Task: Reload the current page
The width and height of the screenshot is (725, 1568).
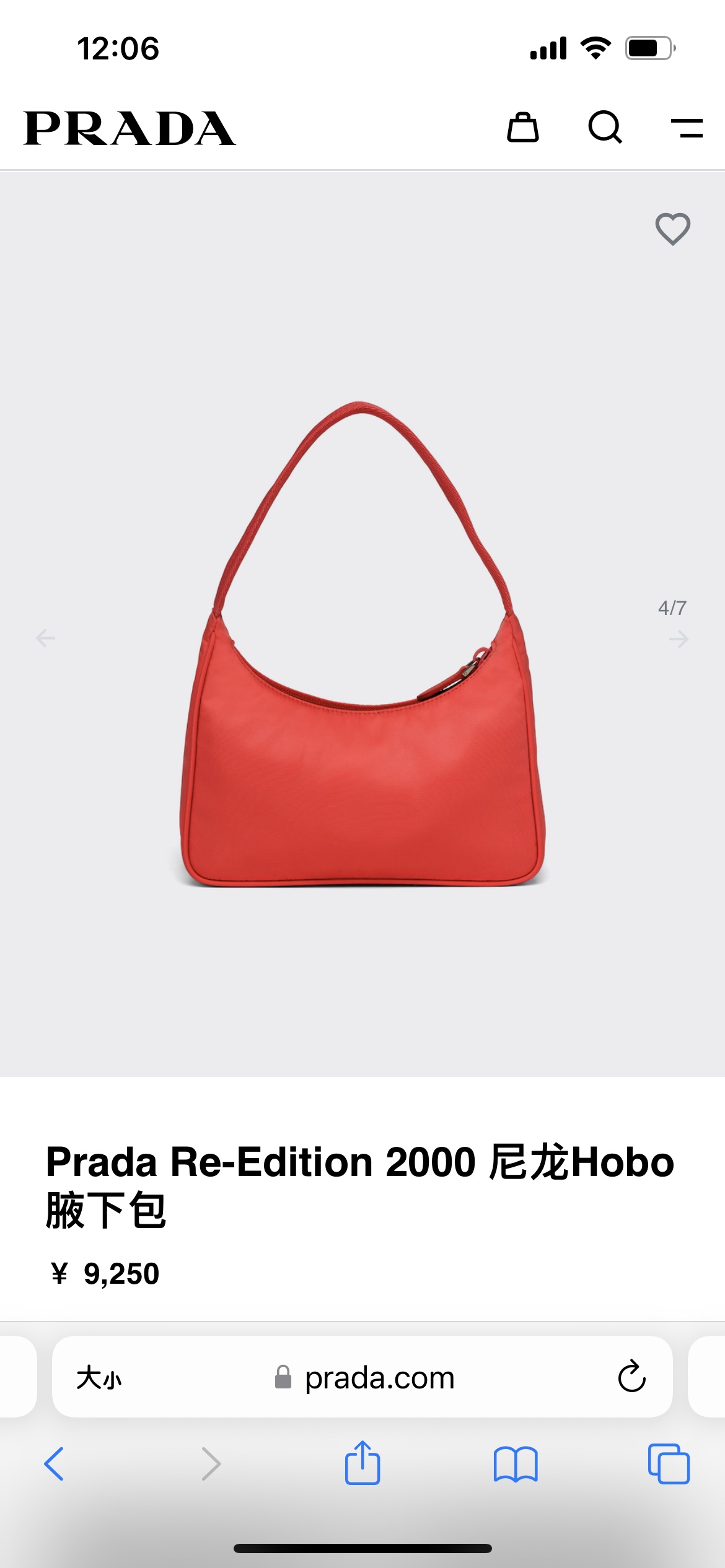Action: coord(631,1377)
